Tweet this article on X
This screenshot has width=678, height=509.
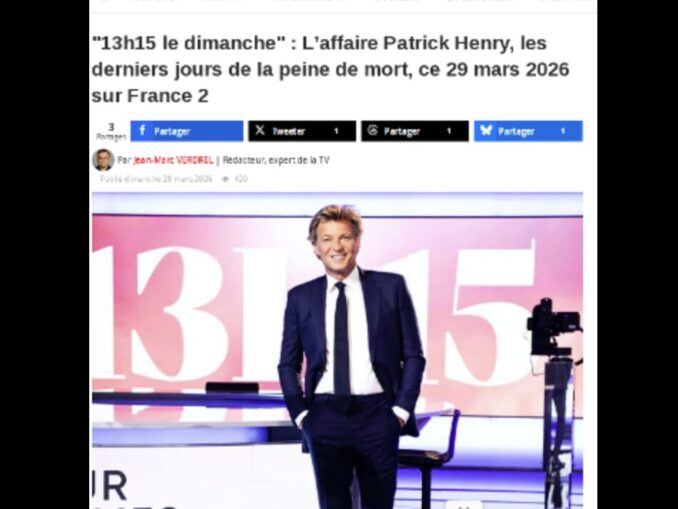(x=301, y=131)
